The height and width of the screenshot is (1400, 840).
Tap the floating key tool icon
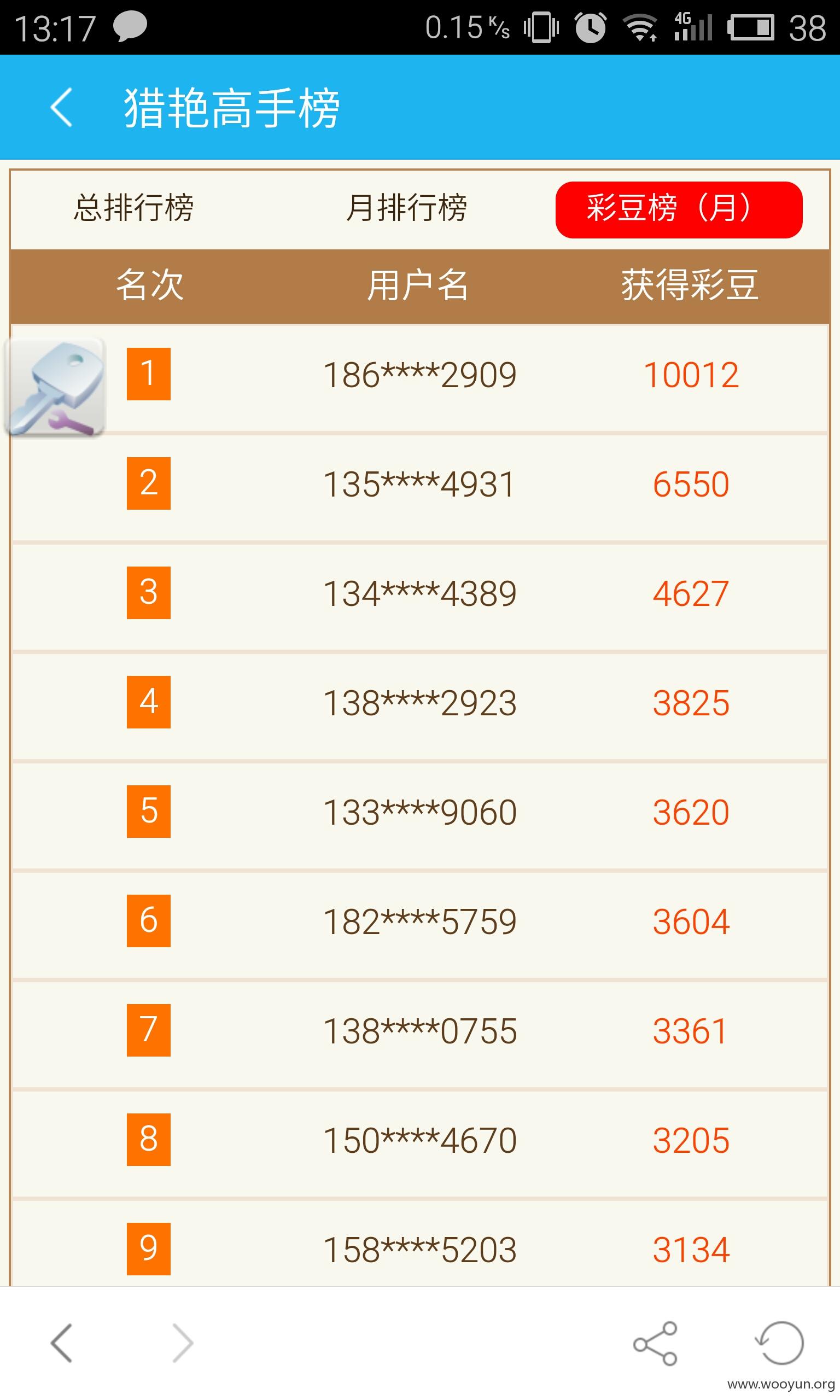[55, 387]
